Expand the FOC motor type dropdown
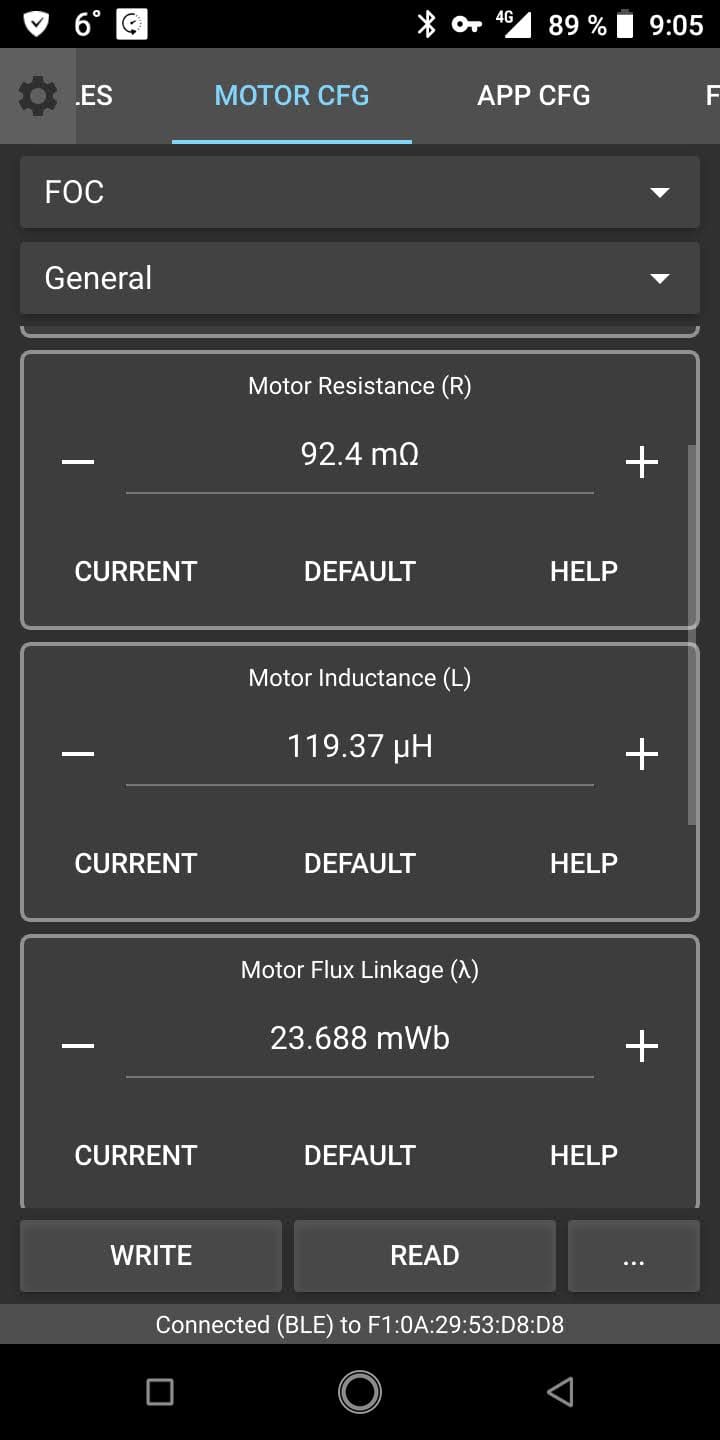Image resolution: width=720 pixels, height=1440 pixels. click(x=360, y=192)
